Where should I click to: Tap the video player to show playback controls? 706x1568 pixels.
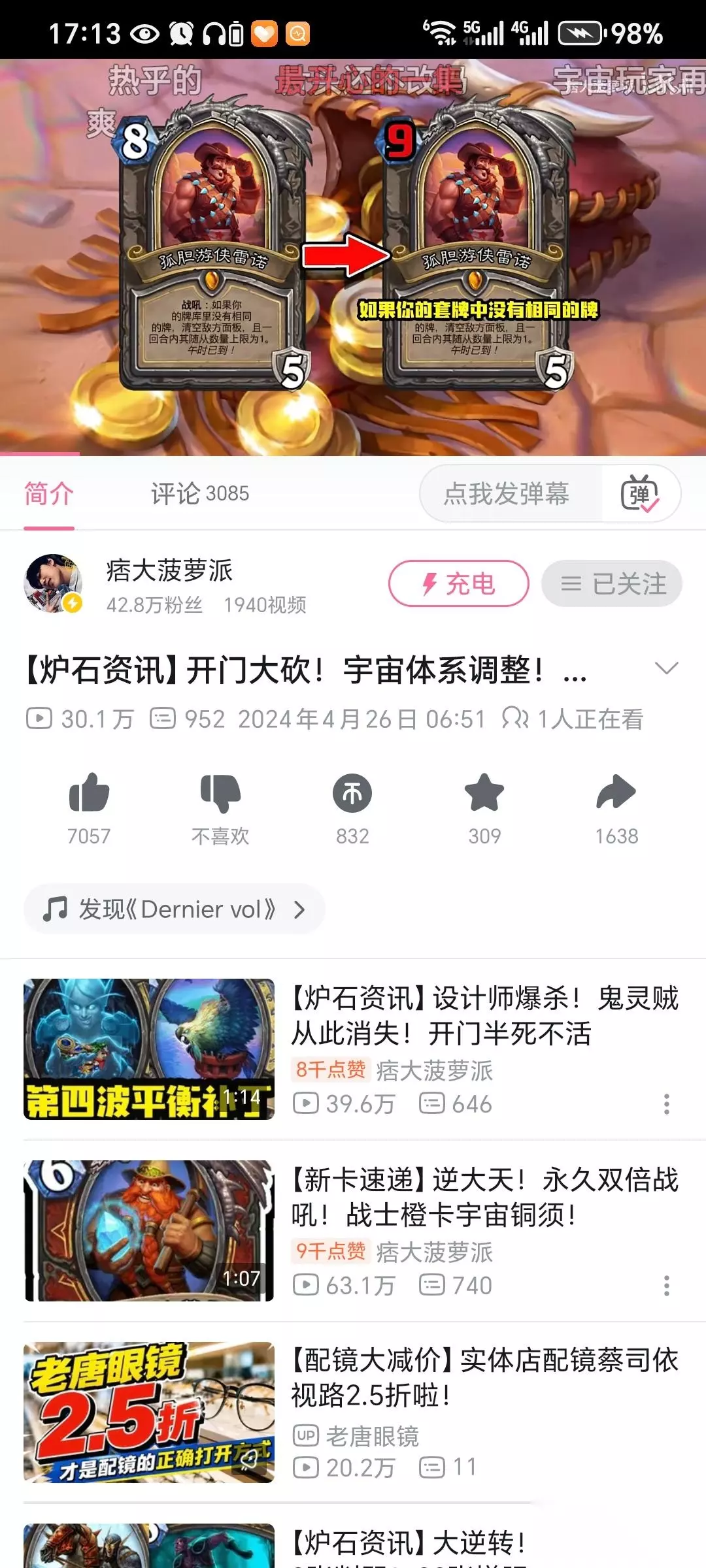353,257
